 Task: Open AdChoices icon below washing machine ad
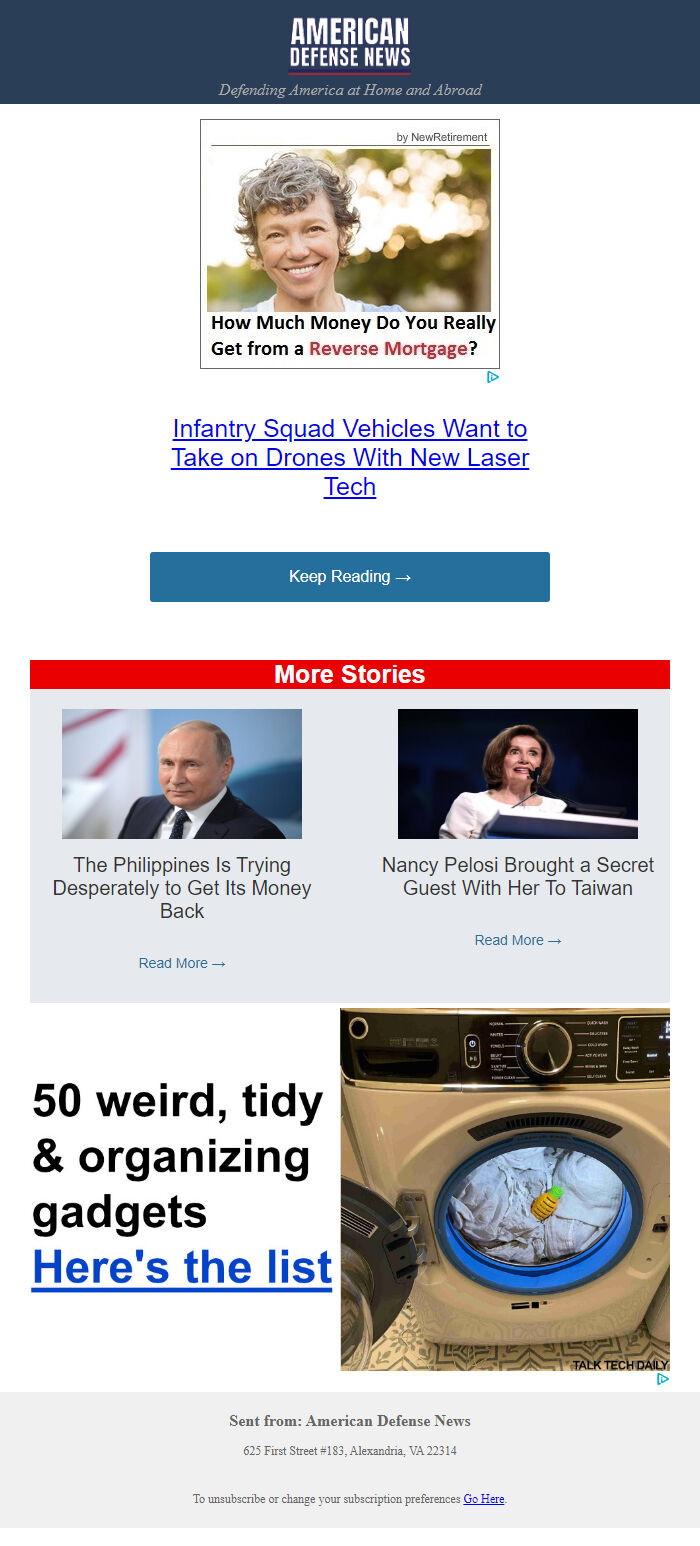(x=662, y=1379)
